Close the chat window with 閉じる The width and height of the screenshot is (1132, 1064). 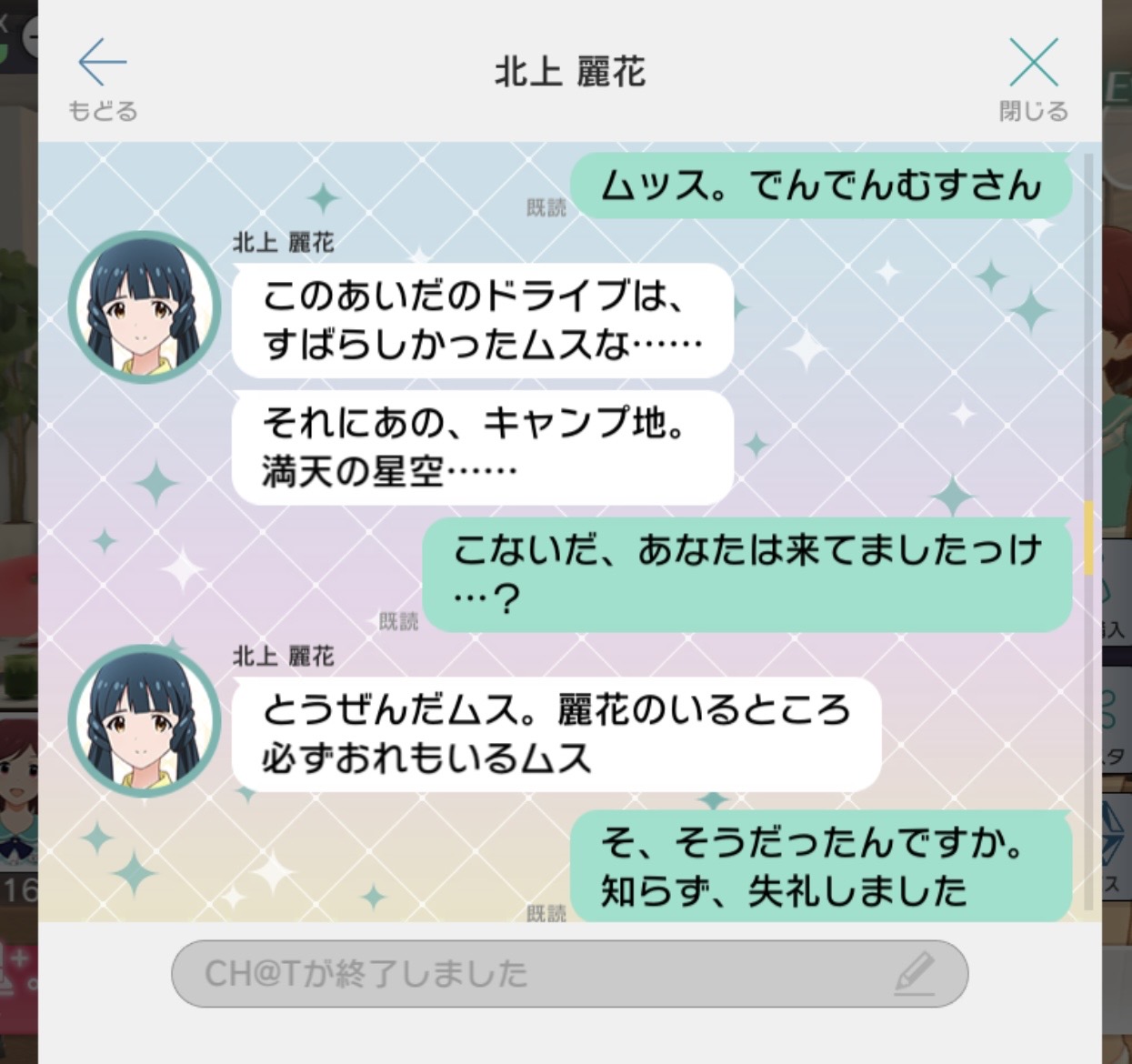point(1033,78)
